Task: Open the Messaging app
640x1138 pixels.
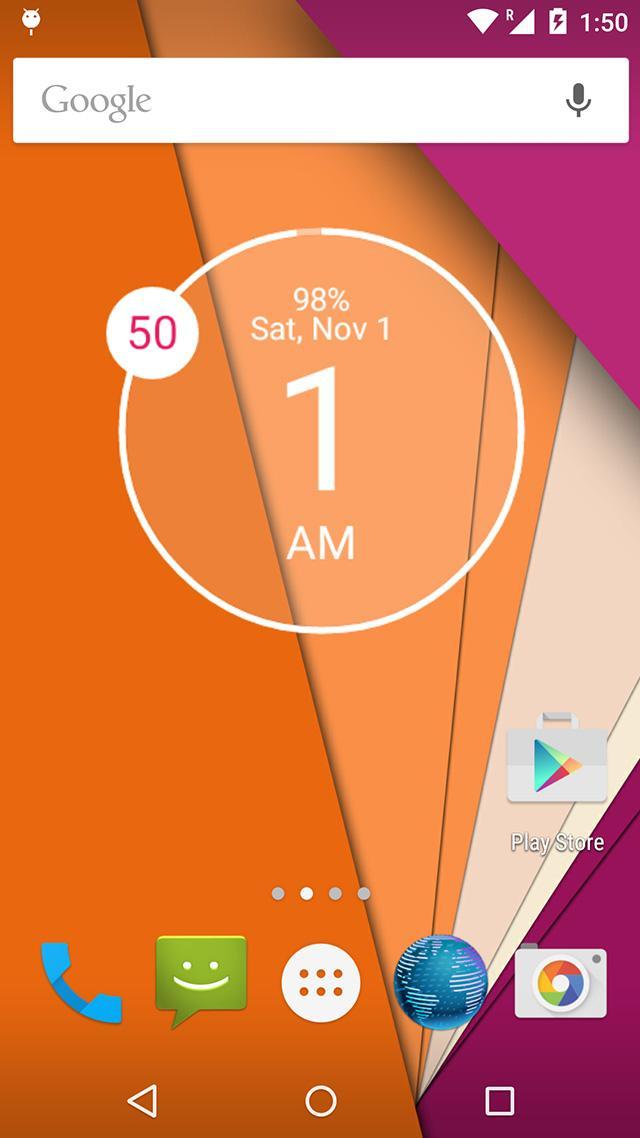Action: [201, 980]
